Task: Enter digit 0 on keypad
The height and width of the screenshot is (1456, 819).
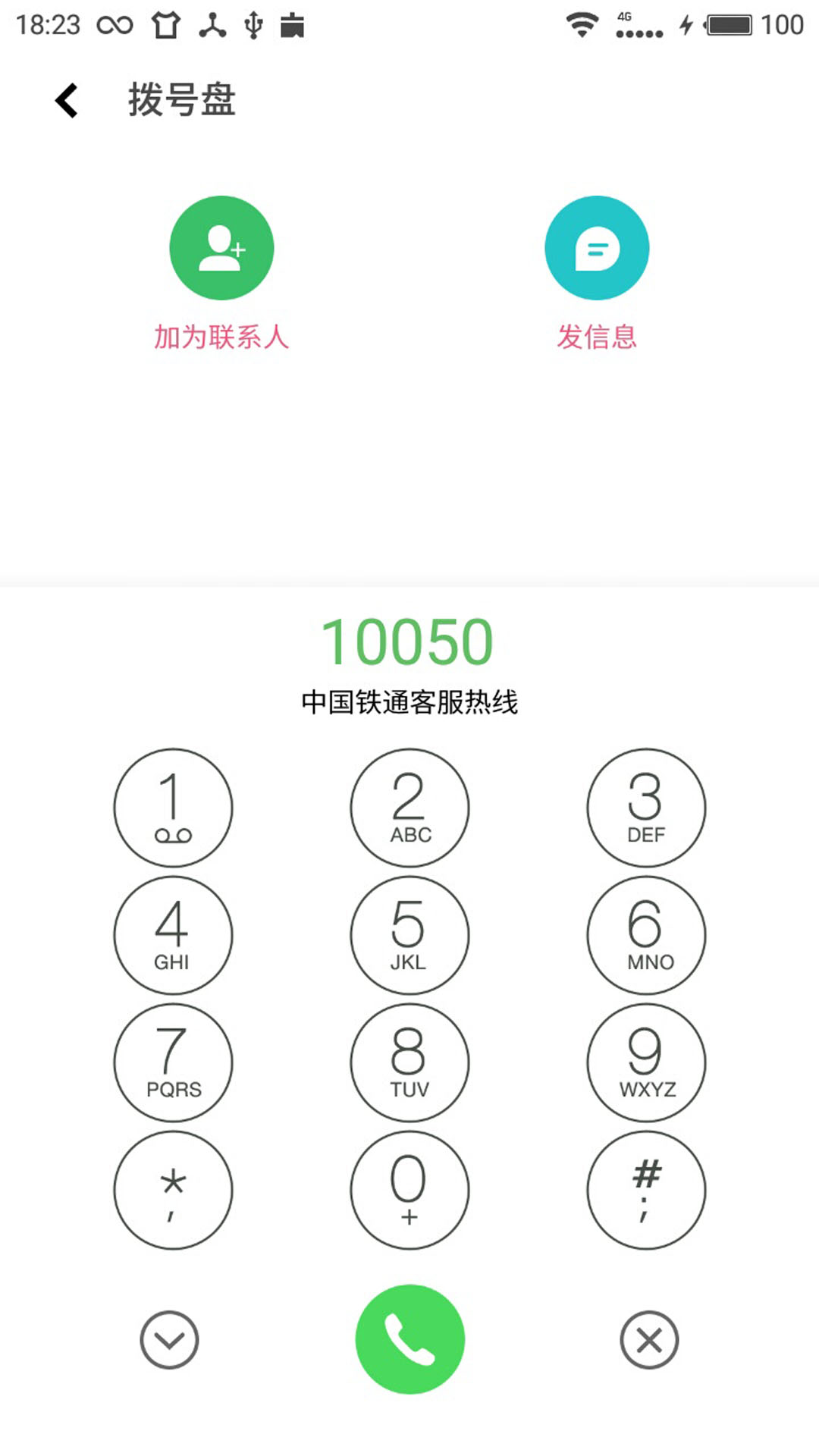Action: (409, 1190)
